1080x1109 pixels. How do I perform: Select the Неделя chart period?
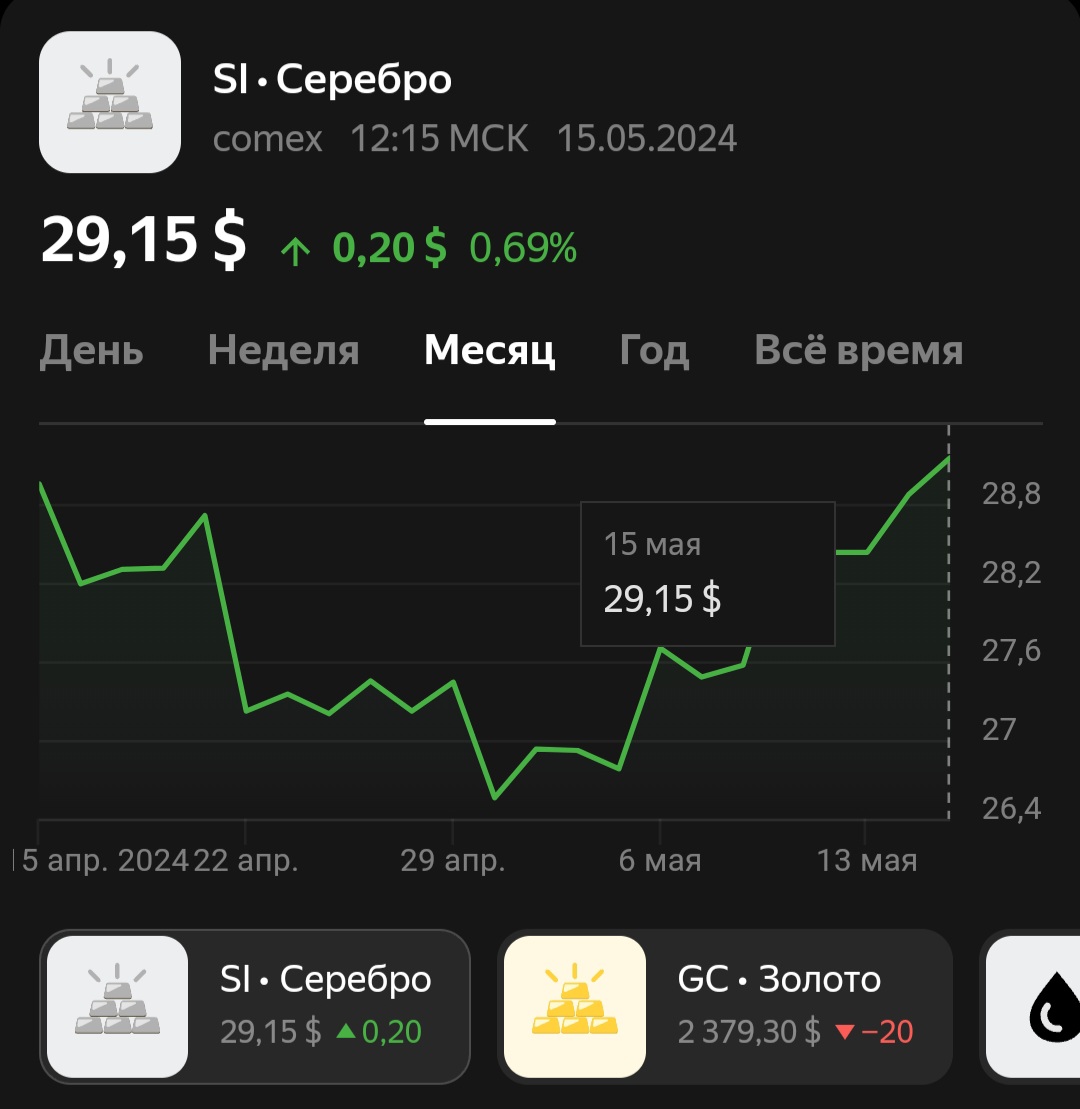[x=283, y=351]
